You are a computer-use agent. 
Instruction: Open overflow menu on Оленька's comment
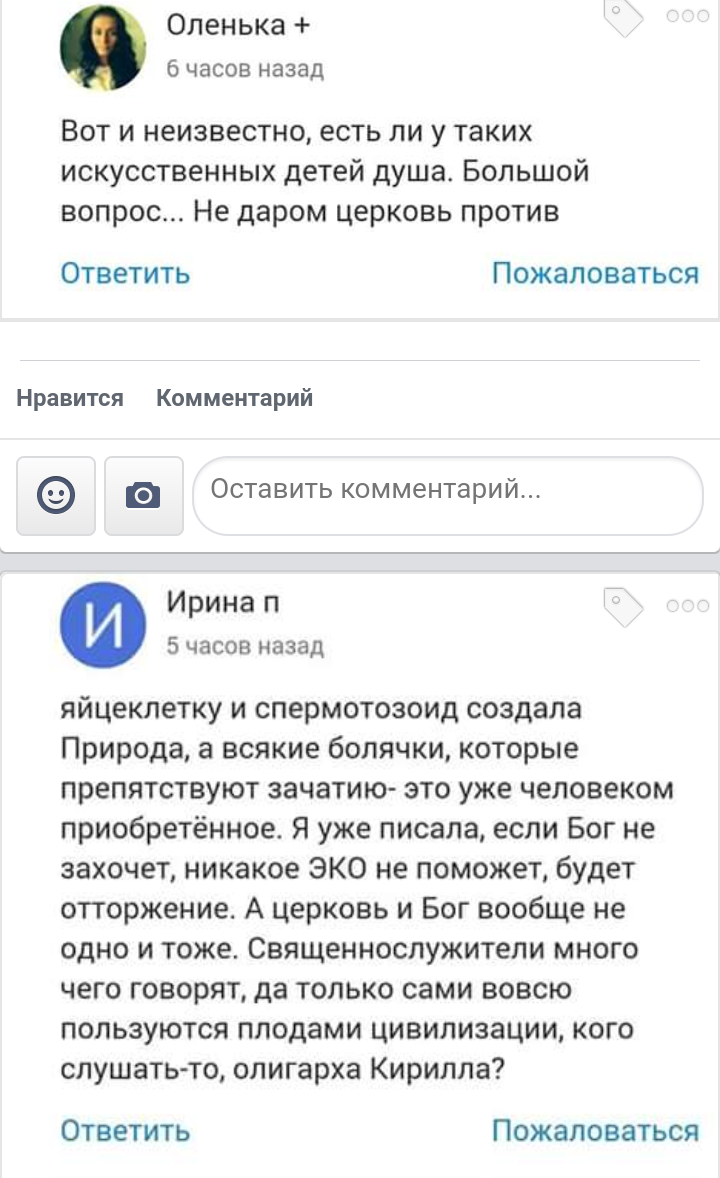coord(686,16)
